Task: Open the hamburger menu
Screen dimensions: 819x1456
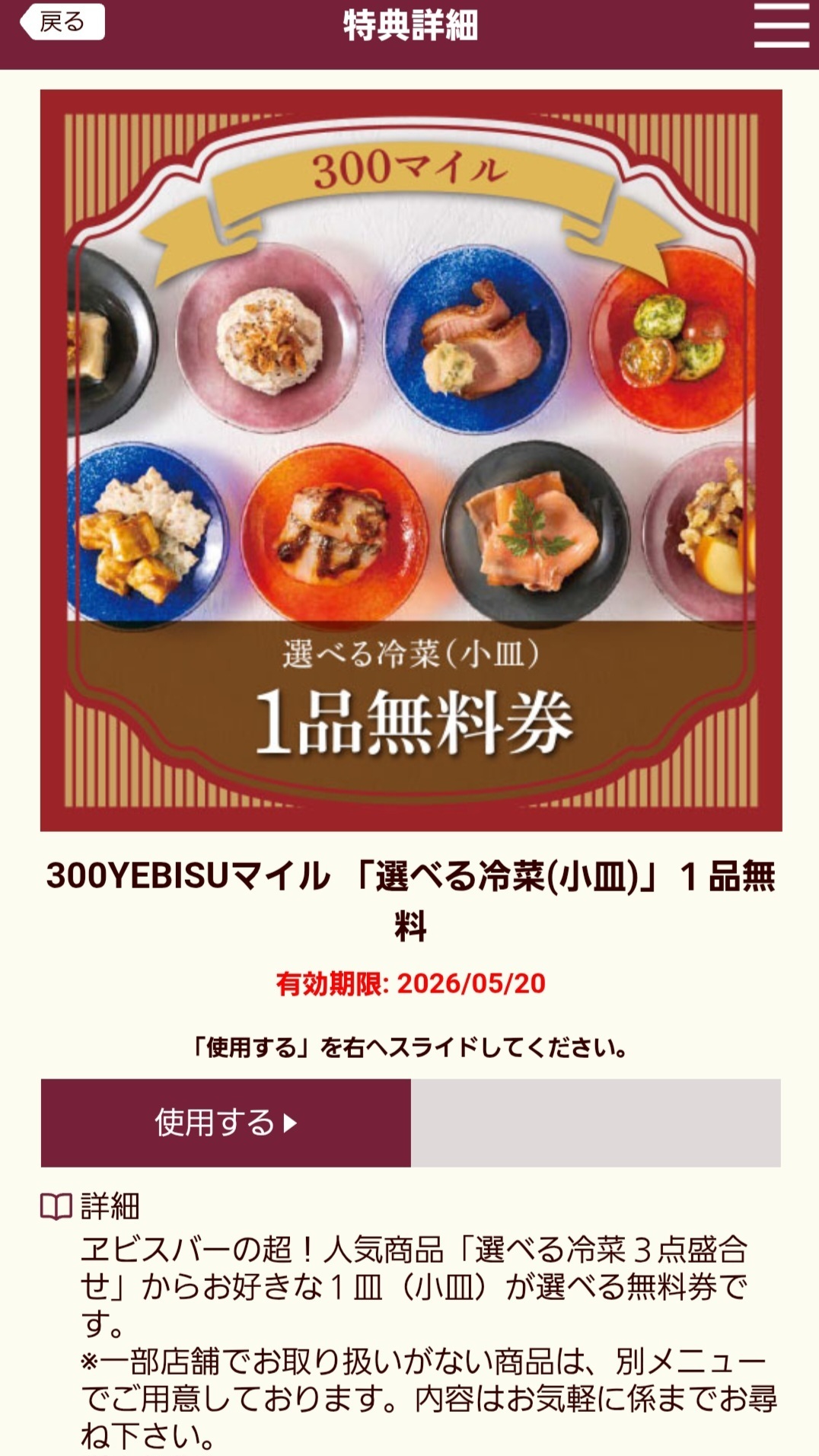Action: click(781, 26)
